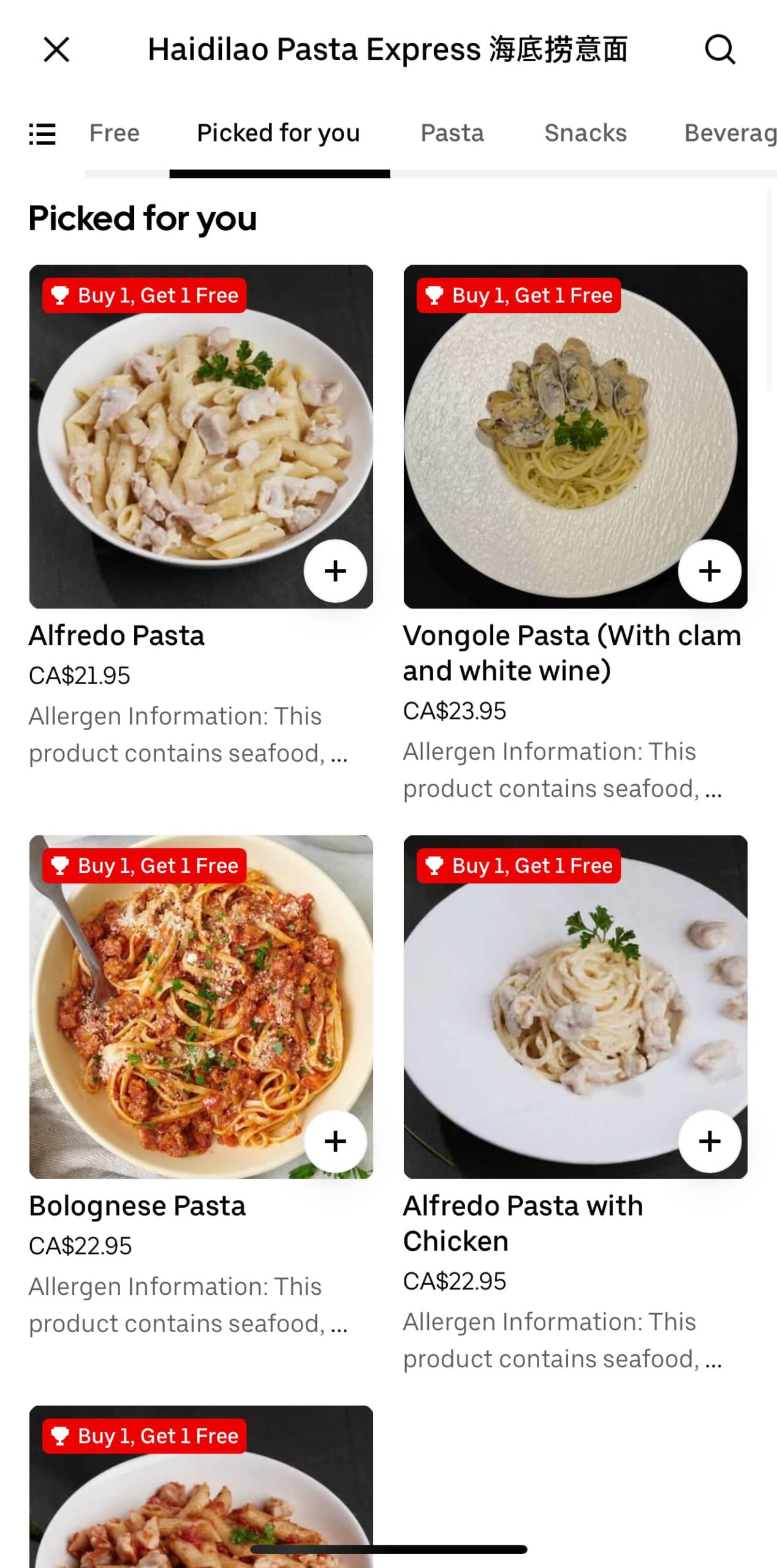Open the menu category list icon

click(42, 134)
